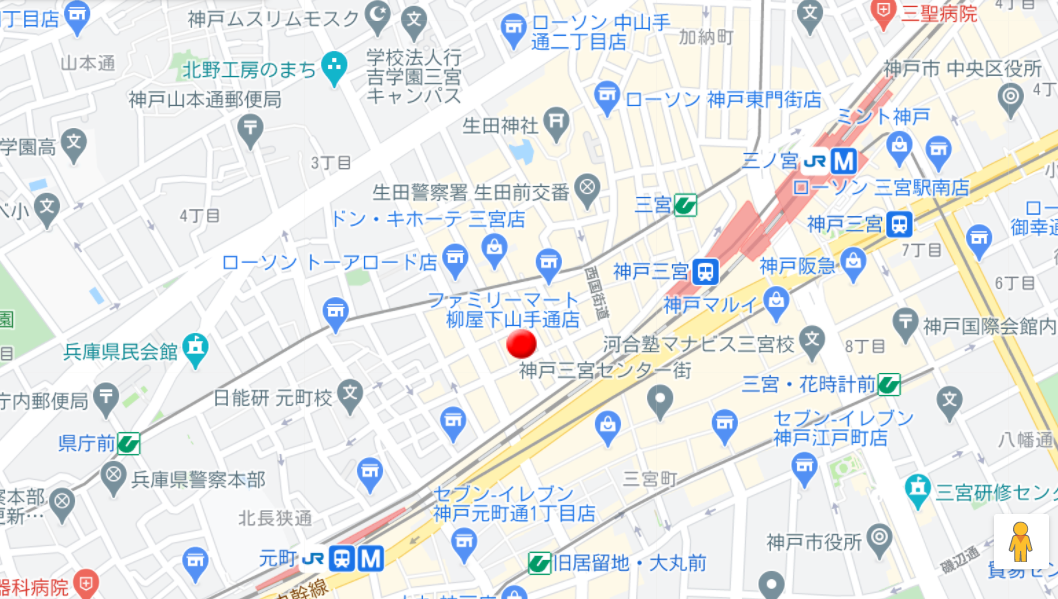
Task: Open the 生田神社 shrine marker
Action: pos(557,124)
